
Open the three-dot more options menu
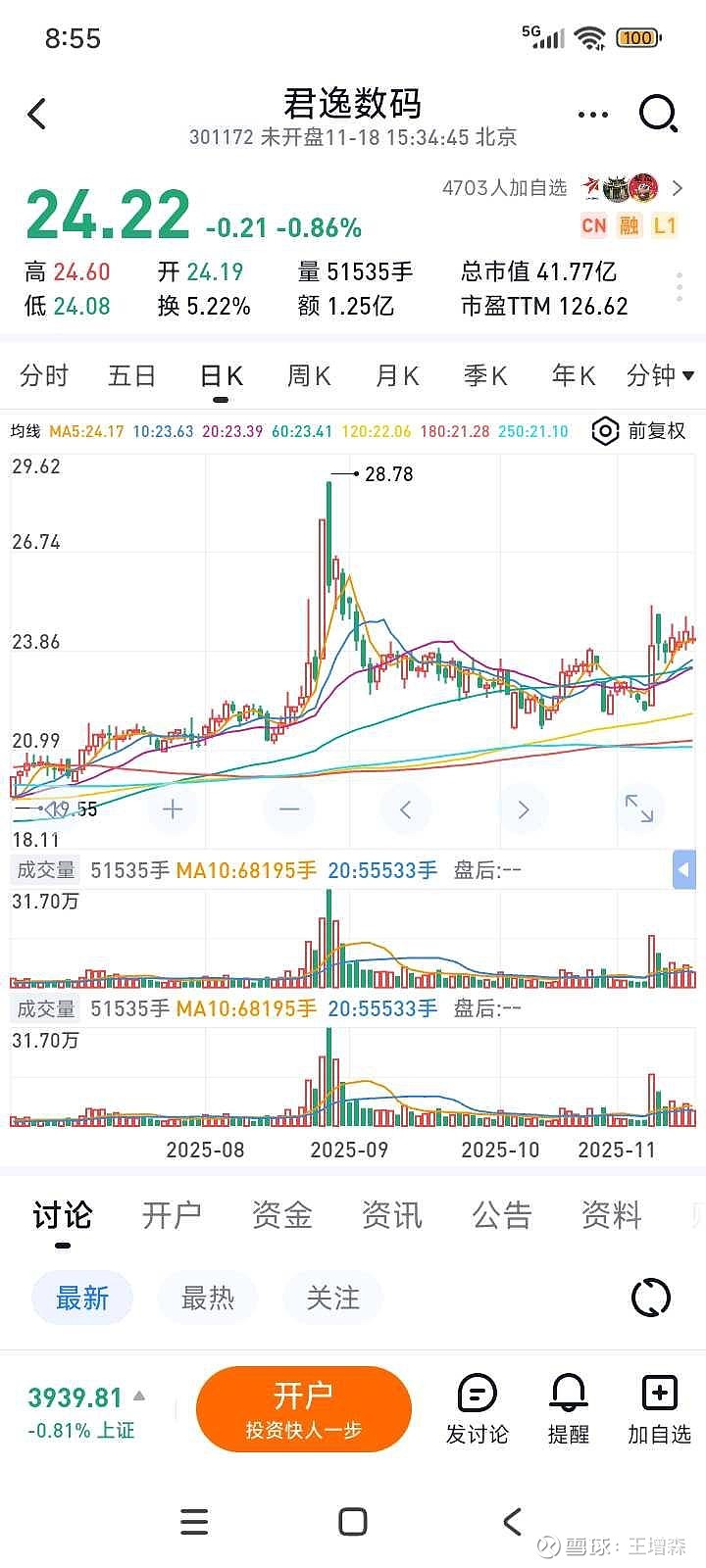[x=592, y=115]
